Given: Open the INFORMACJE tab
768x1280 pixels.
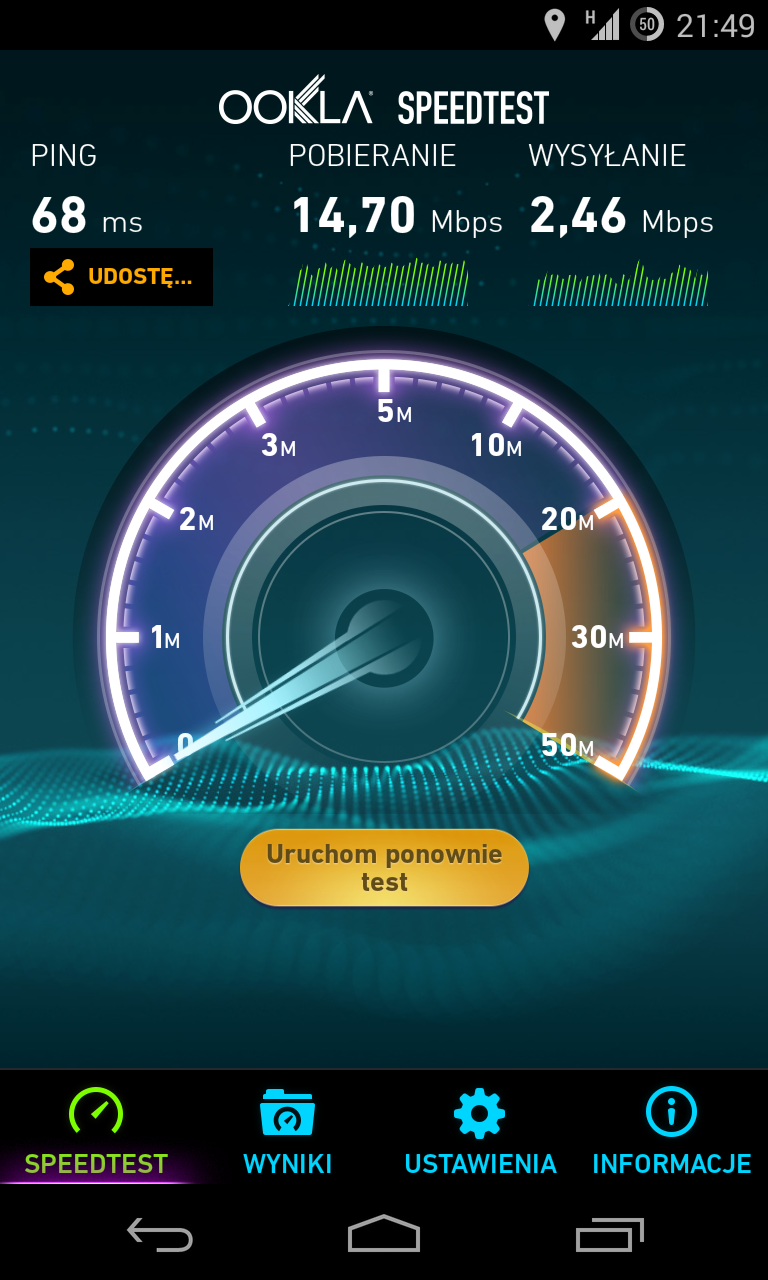Looking at the screenshot, I should 671,1132.
